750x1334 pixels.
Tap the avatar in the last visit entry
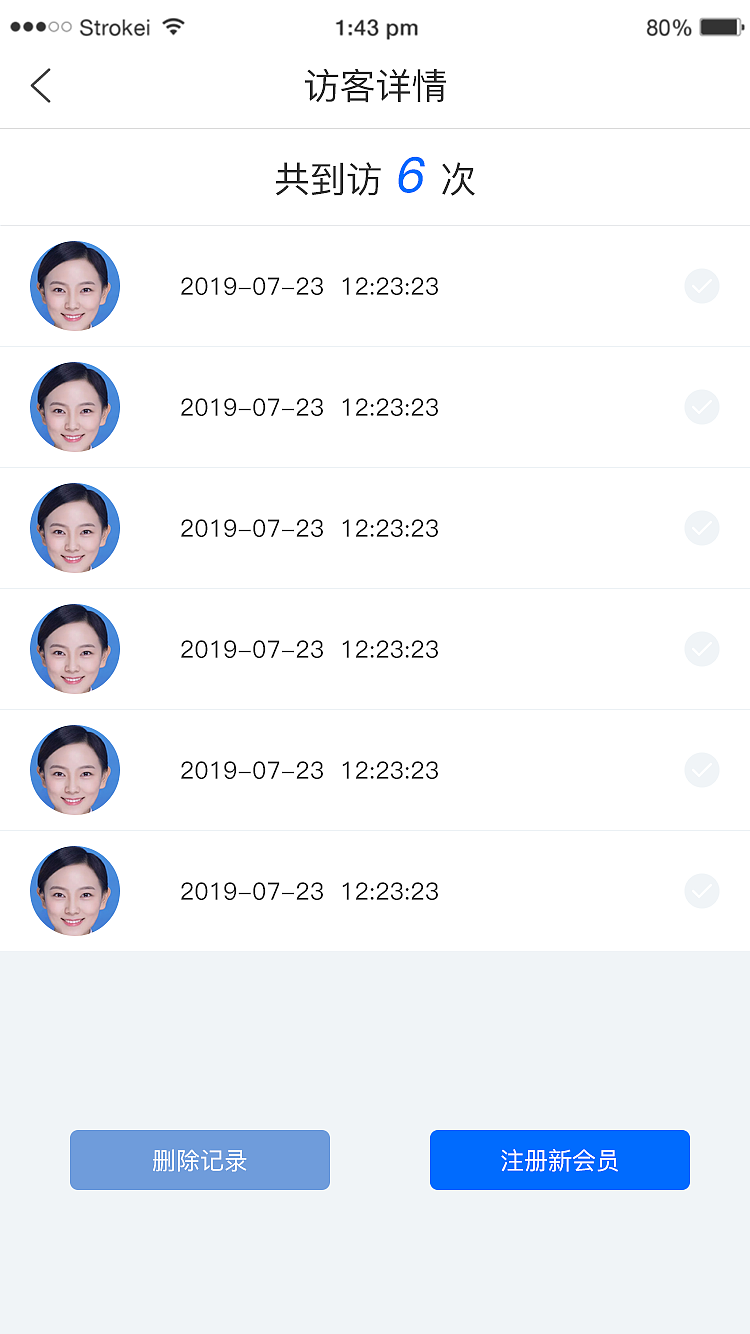tap(74, 891)
